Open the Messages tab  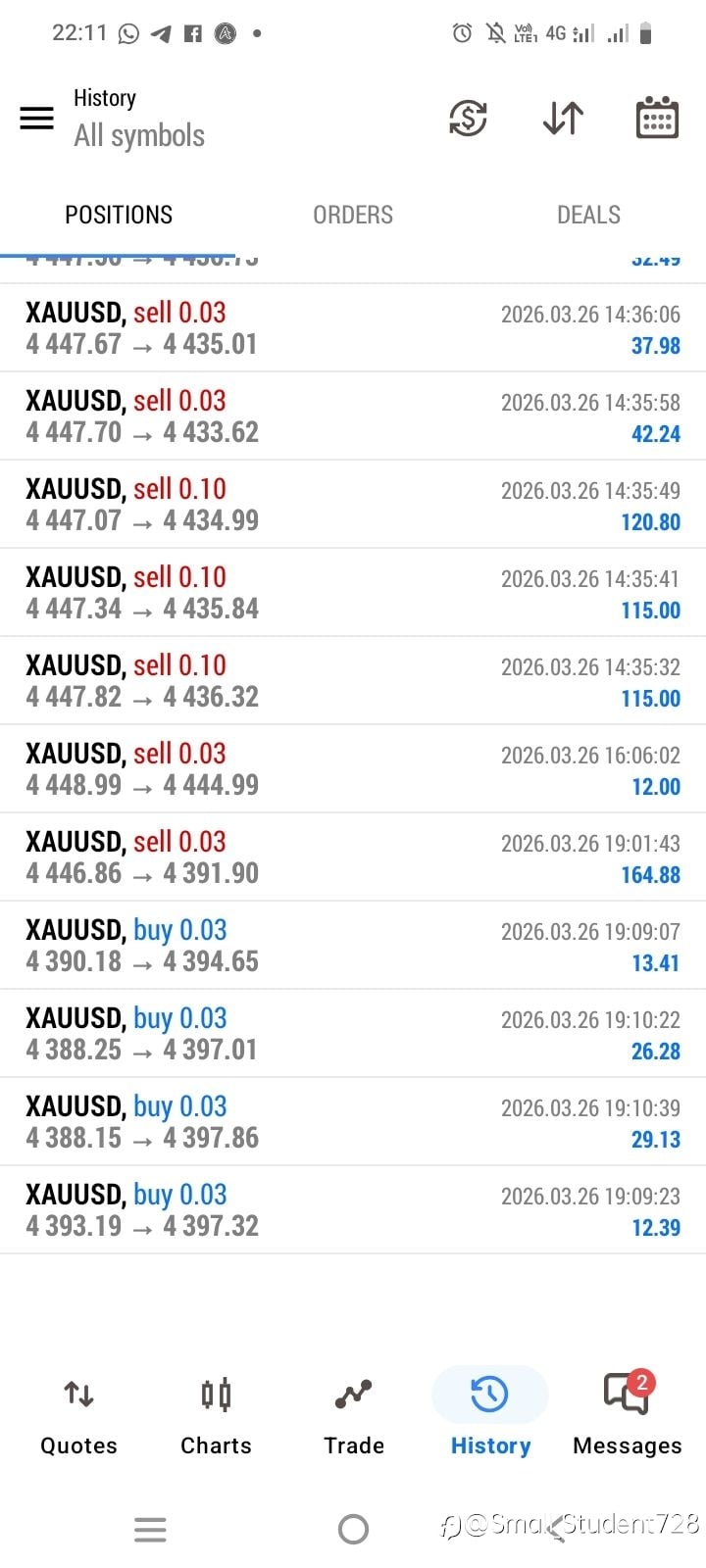point(628,1415)
